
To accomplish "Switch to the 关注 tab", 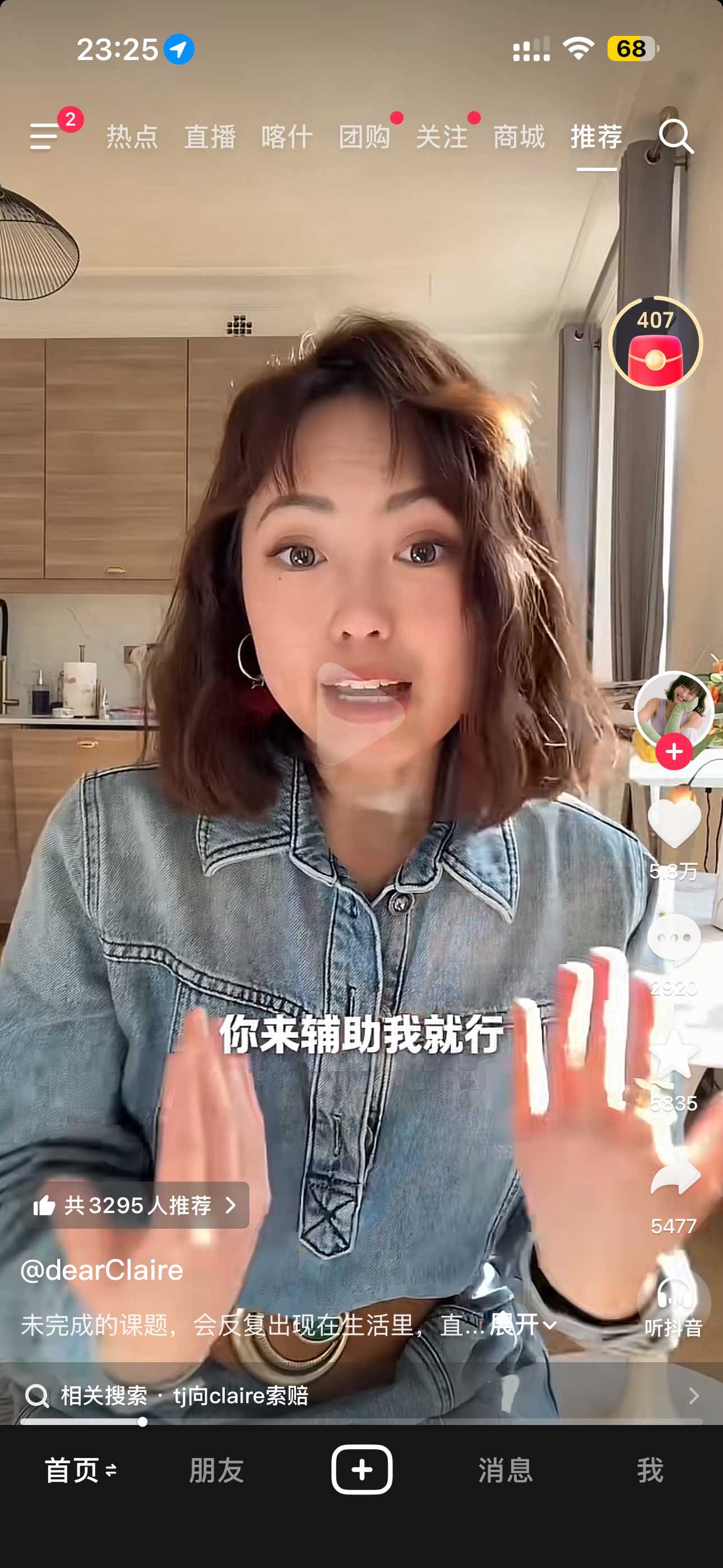I will 441,136.
